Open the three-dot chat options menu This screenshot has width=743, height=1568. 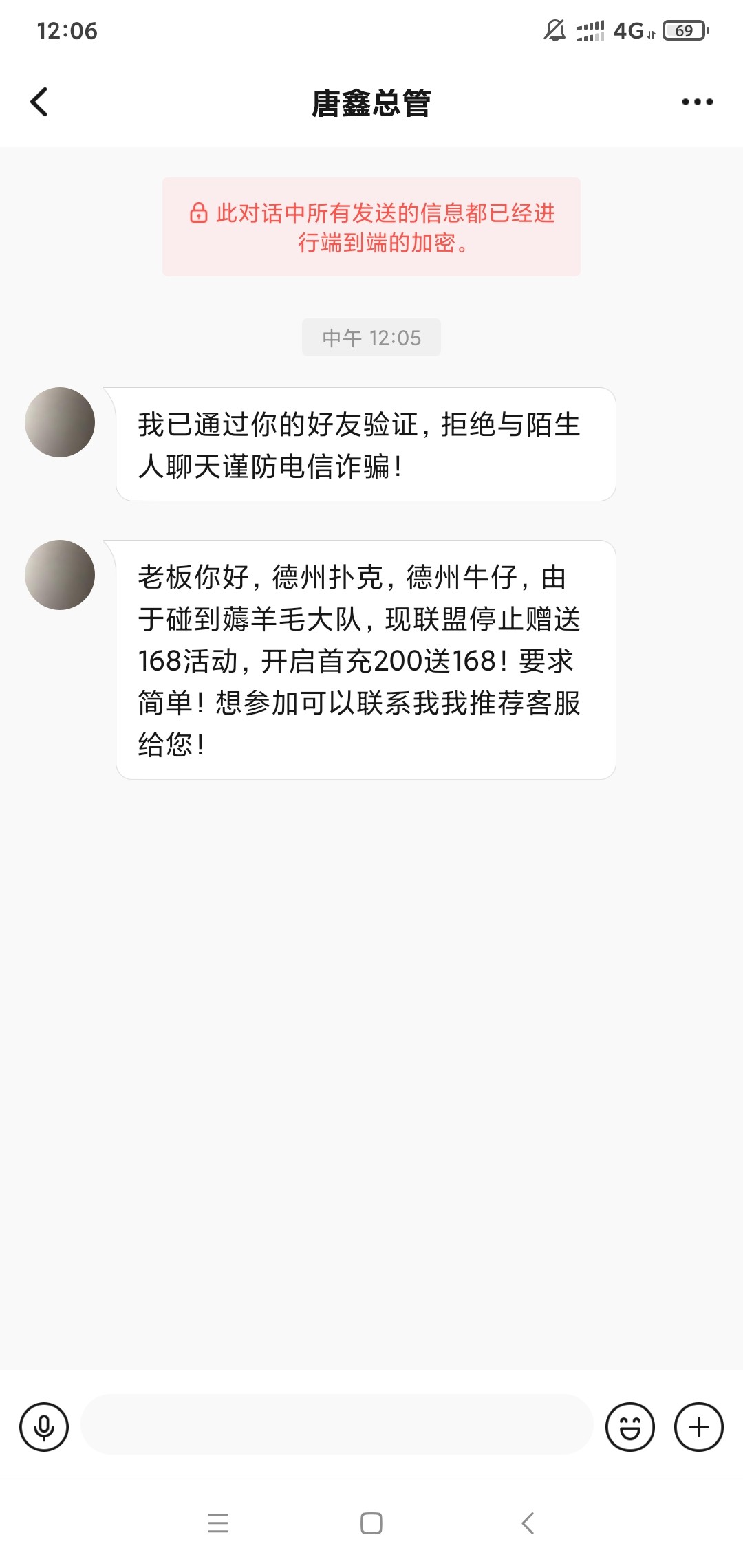pos(697,101)
